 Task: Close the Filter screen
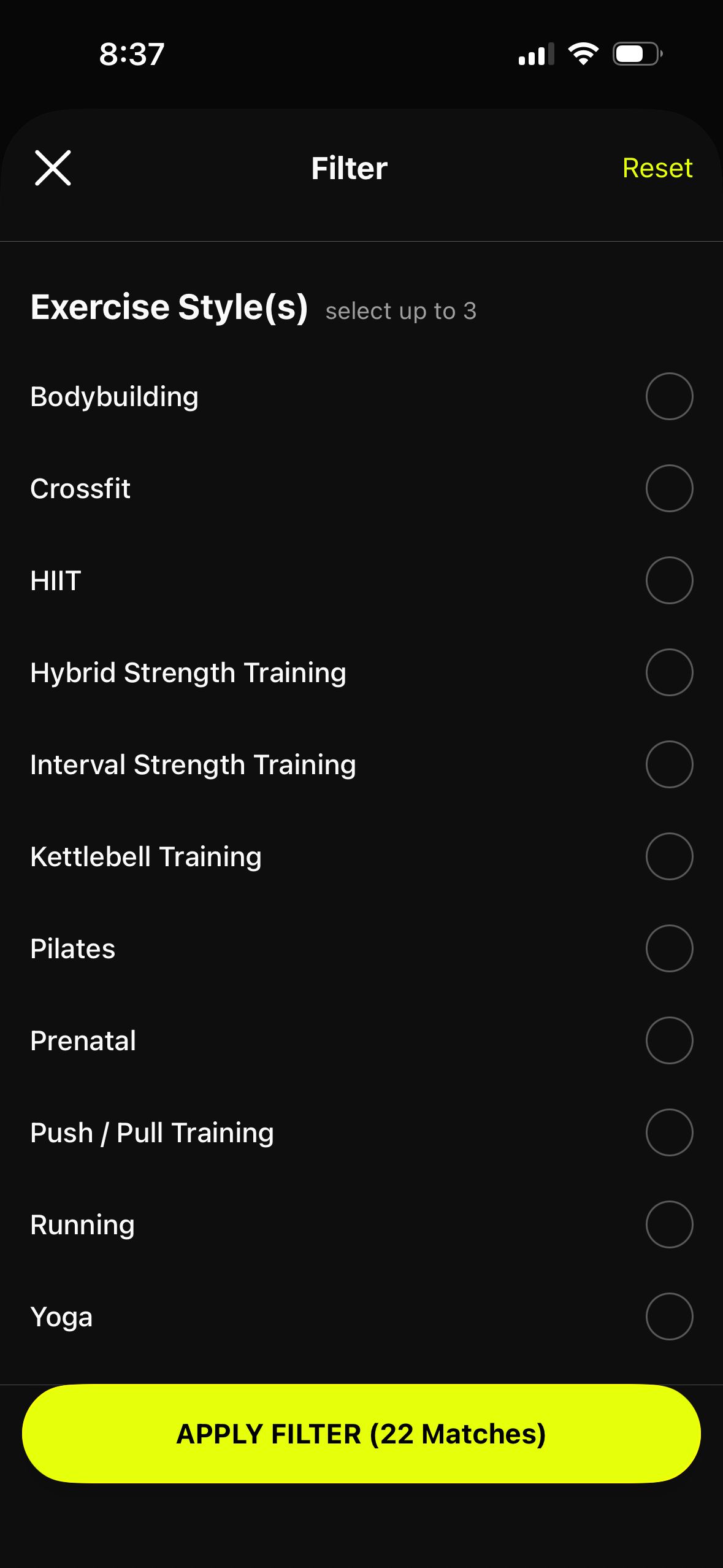click(x=53, y=168)
